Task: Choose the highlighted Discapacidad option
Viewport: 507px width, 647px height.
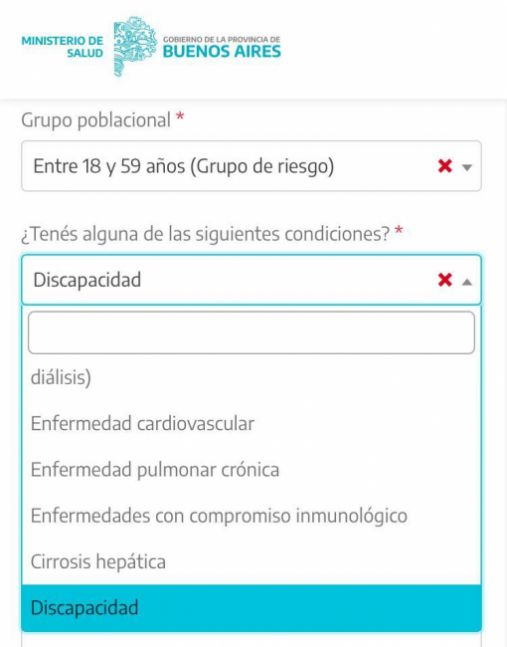Action: (251, 608)
